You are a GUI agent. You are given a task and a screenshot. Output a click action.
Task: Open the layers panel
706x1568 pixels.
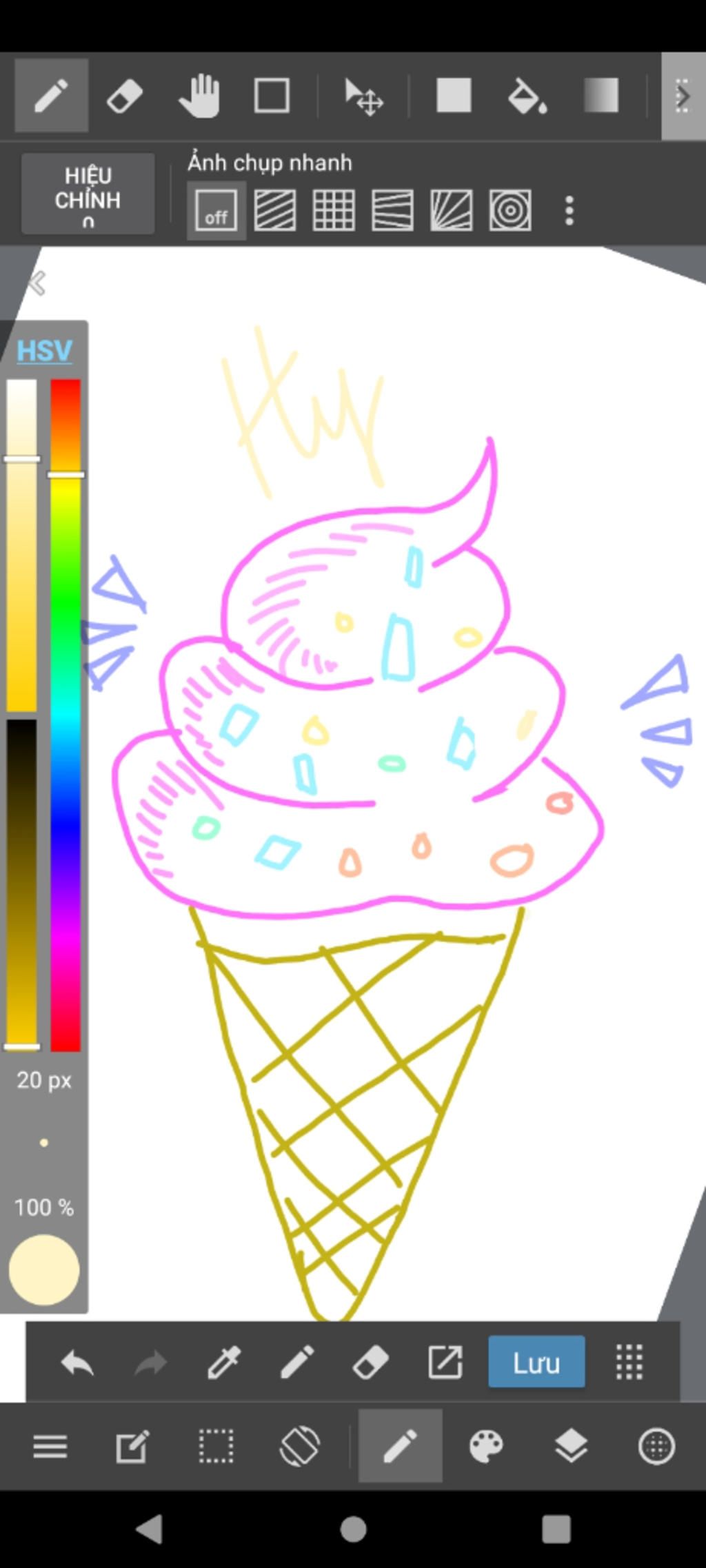pyautogui.click(x=571, y=1446)
